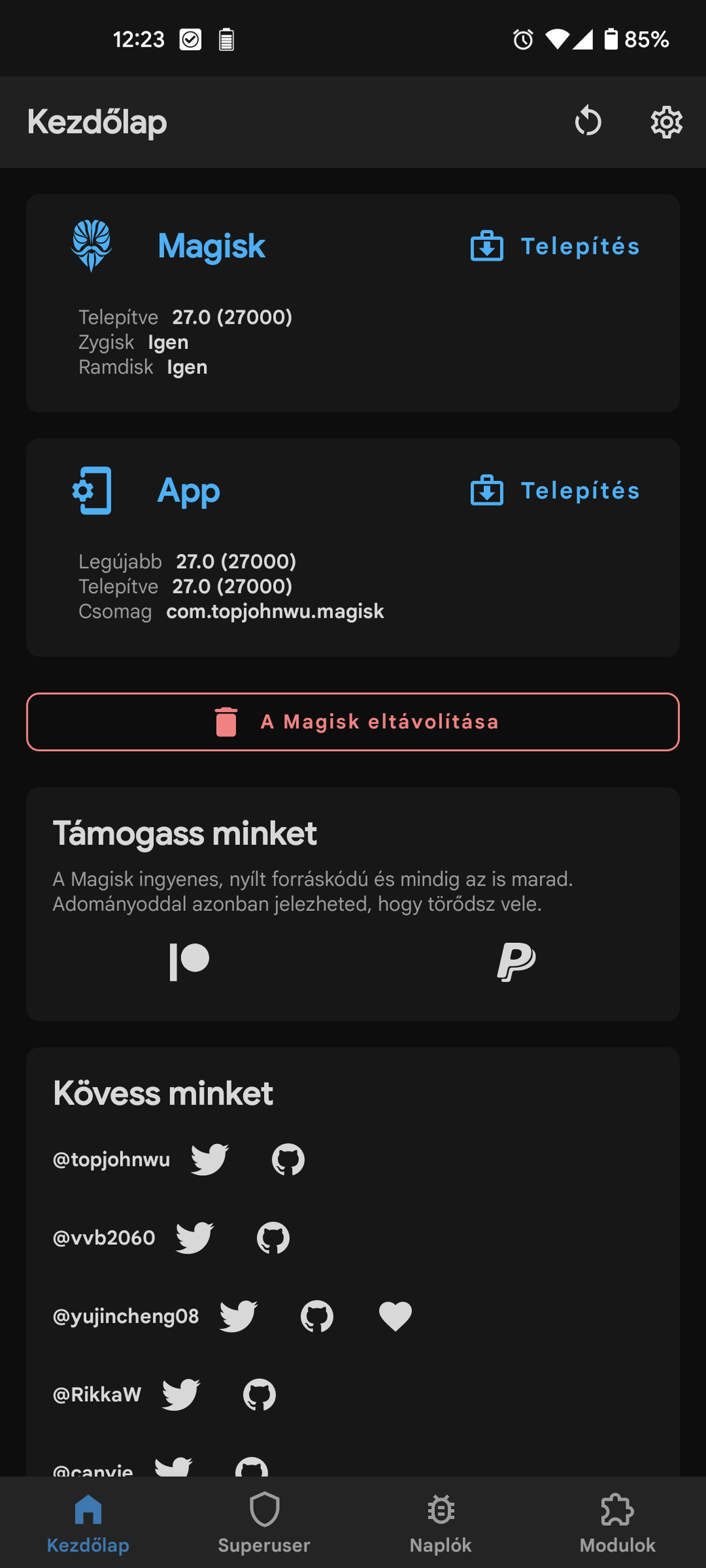
Task: Tap A Magisk eltávolítása button
Action: [353, 722]
